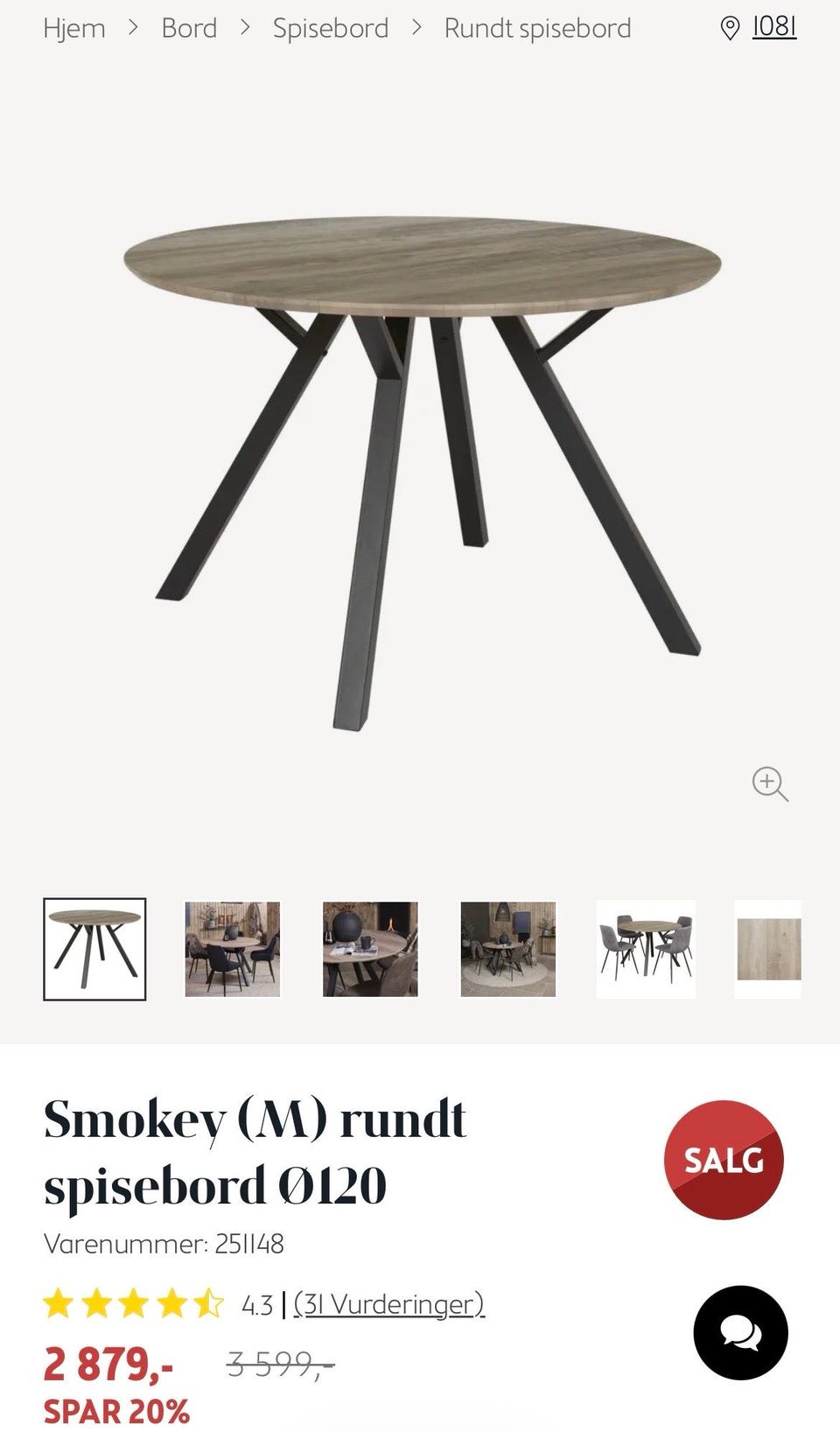Go to Hjem in the breadcrumb
Screen dimensions: 840x1432
point(74,29)
